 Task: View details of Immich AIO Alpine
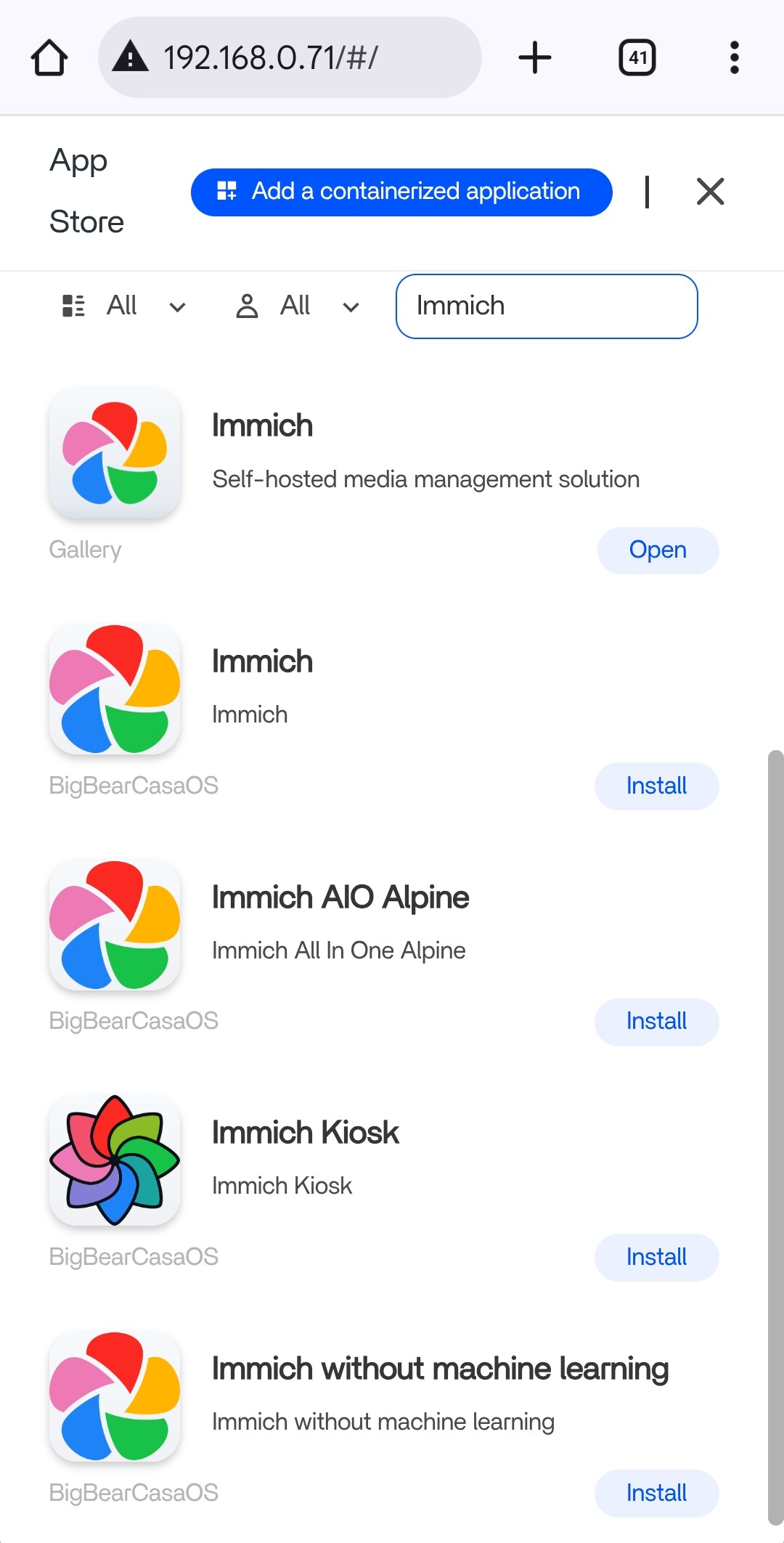[x=340, y=898]
